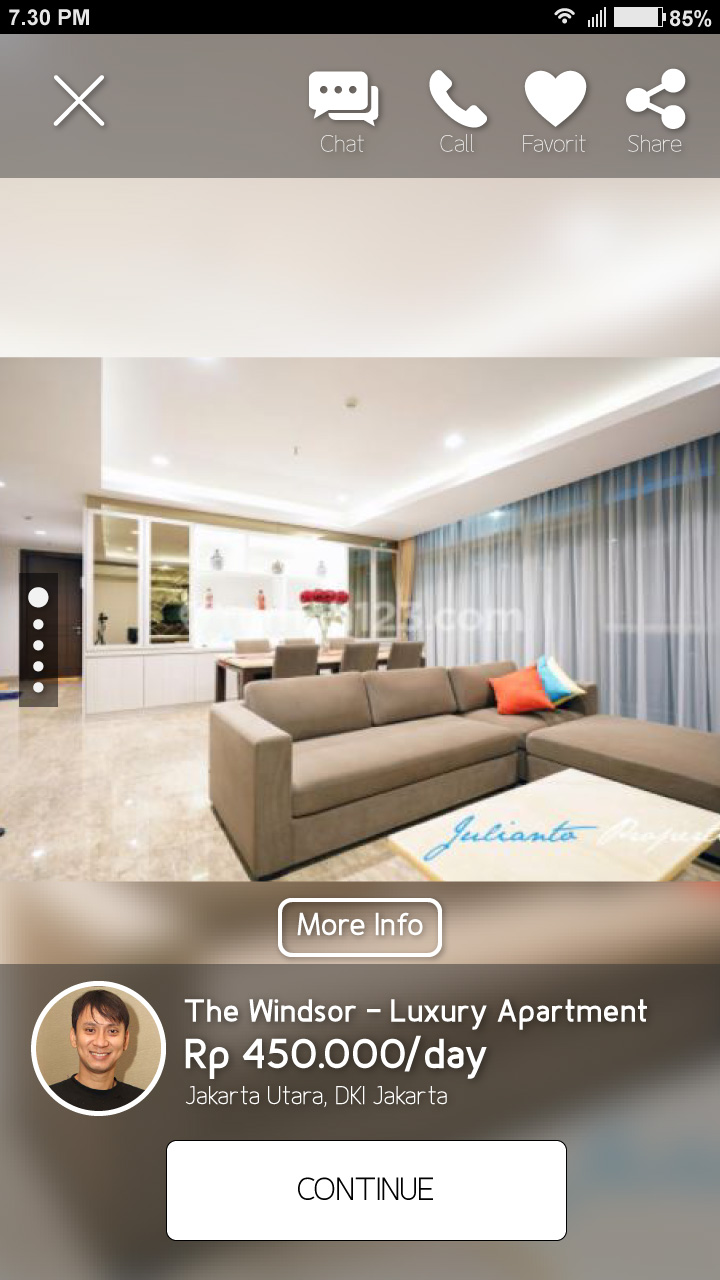Jump to second photo via page indicator
Screen dimensions: 720x1280
pyautogui.click(x=38, y=624)
